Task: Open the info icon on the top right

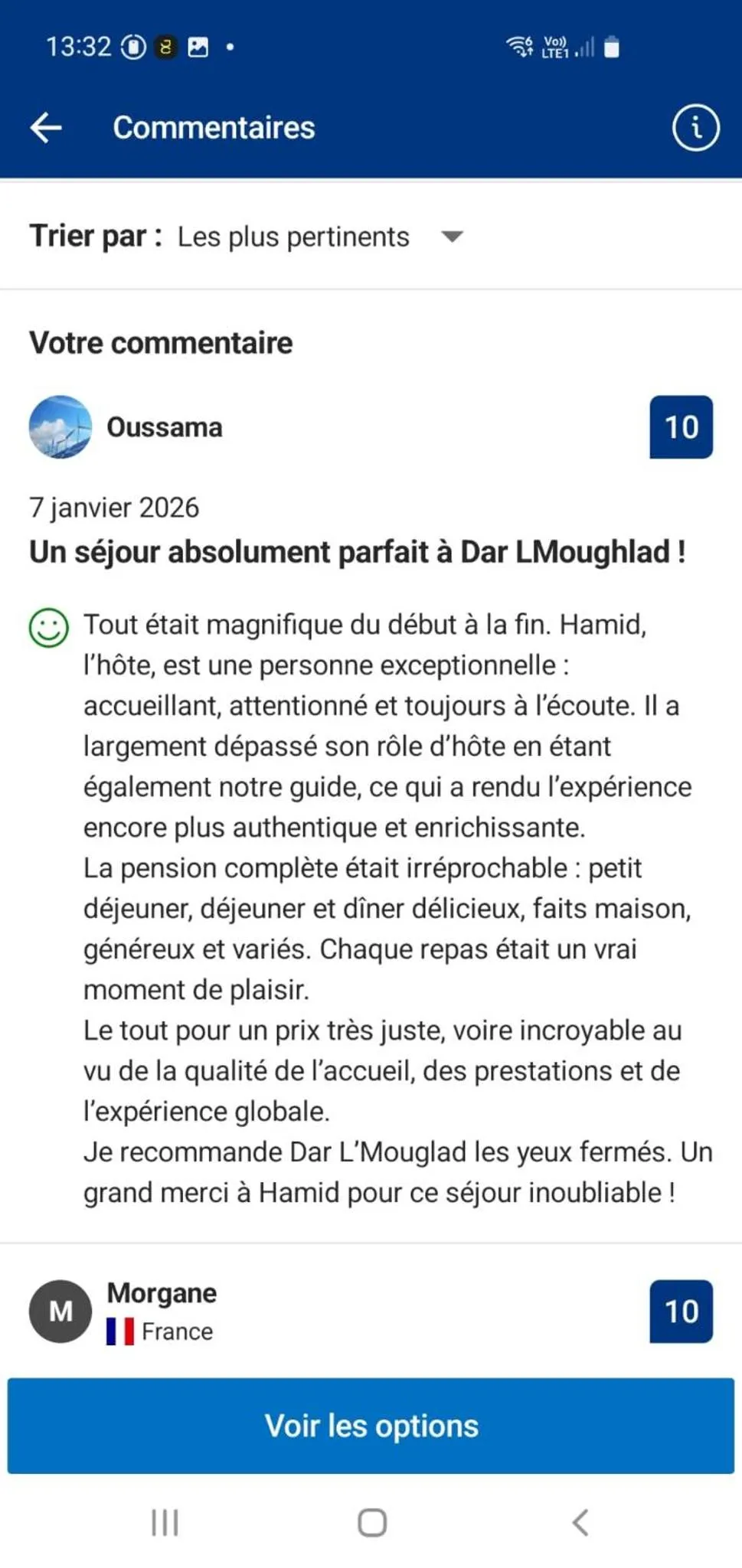Action: 695,129
